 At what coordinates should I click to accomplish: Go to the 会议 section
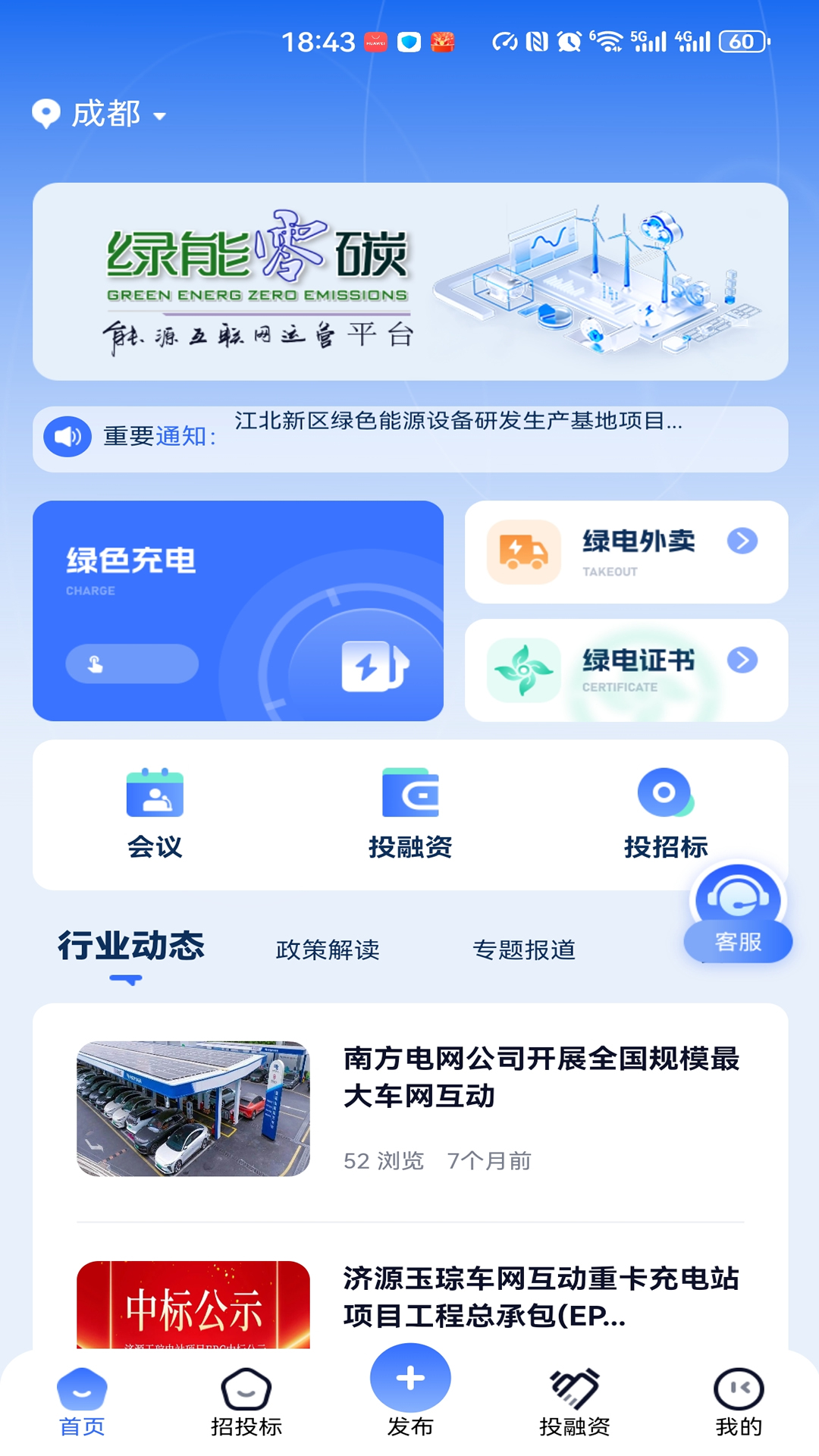[x=155, y=814]
